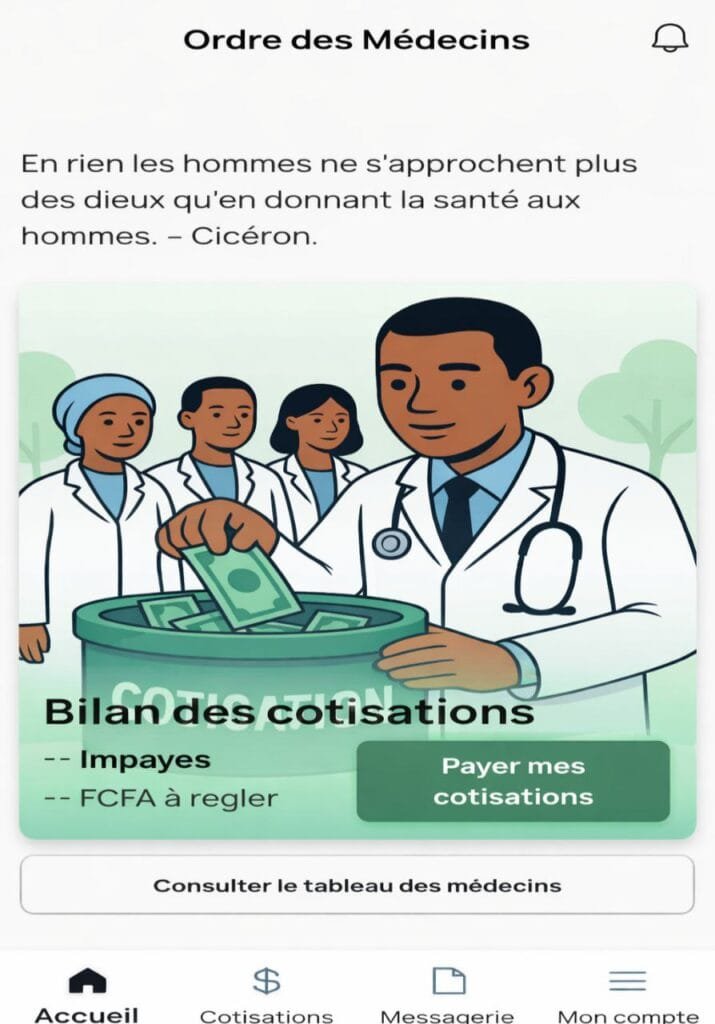Select the Mon compte tab
Viewport: 715px width, 1024px height.
pyautogui.click(x=627, y=994)
